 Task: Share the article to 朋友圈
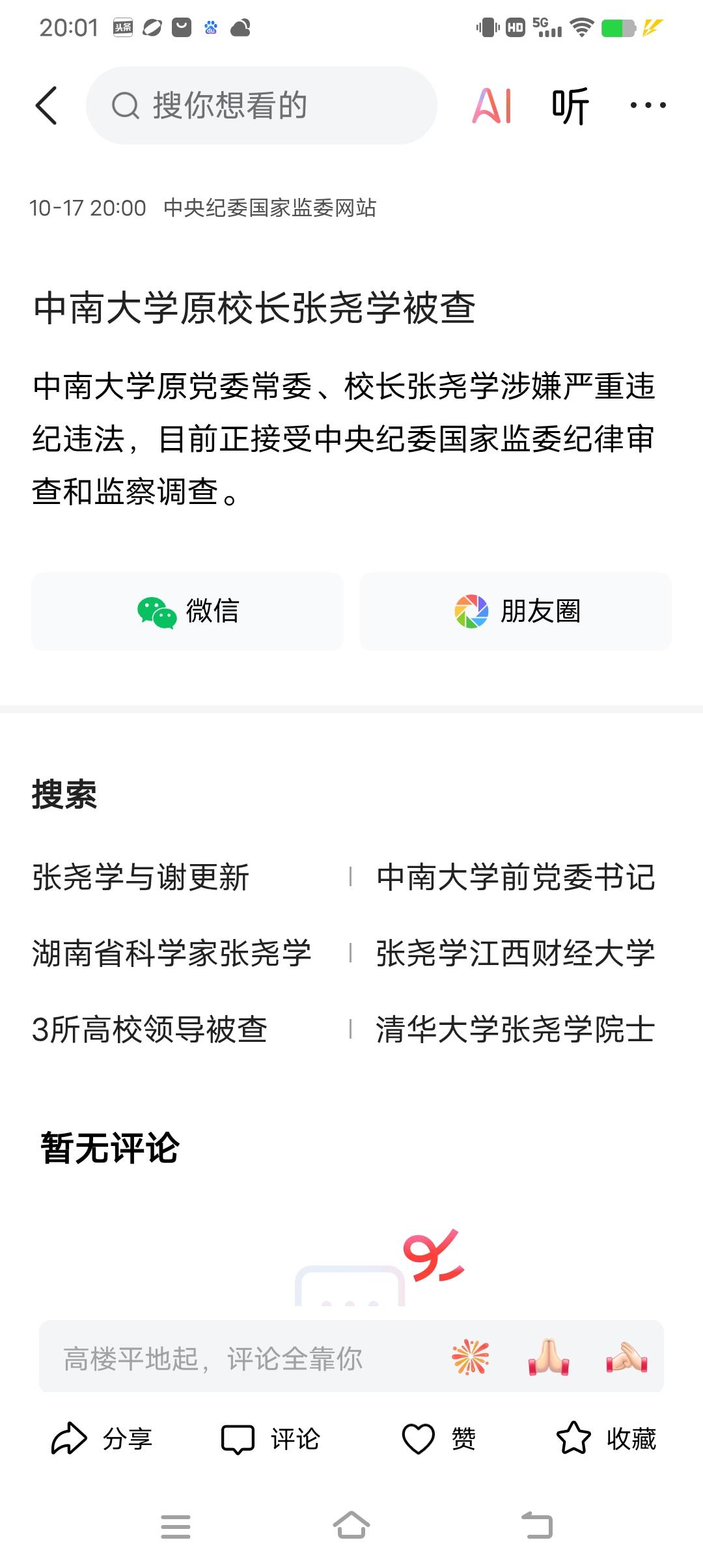516,611
